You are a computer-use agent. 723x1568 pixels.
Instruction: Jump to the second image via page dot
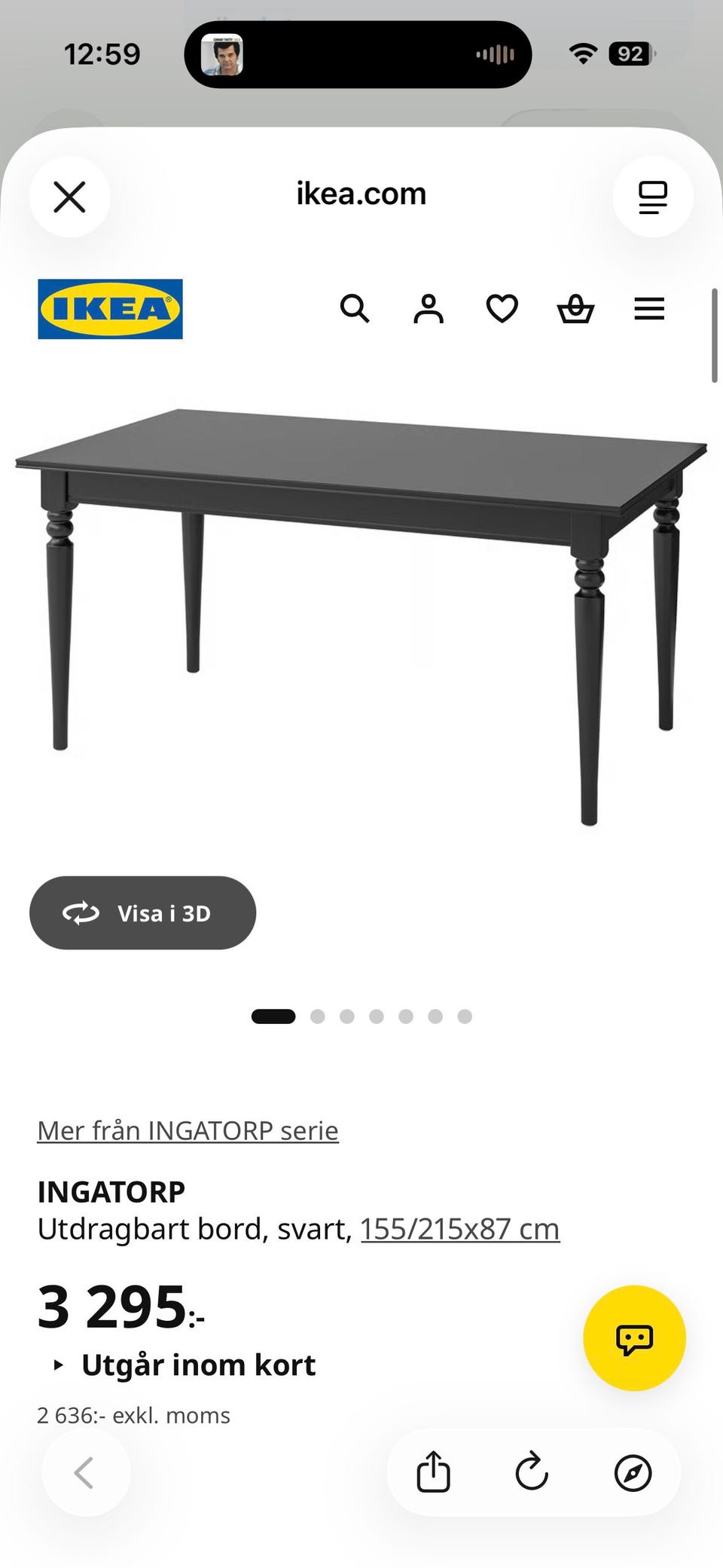318,1016
